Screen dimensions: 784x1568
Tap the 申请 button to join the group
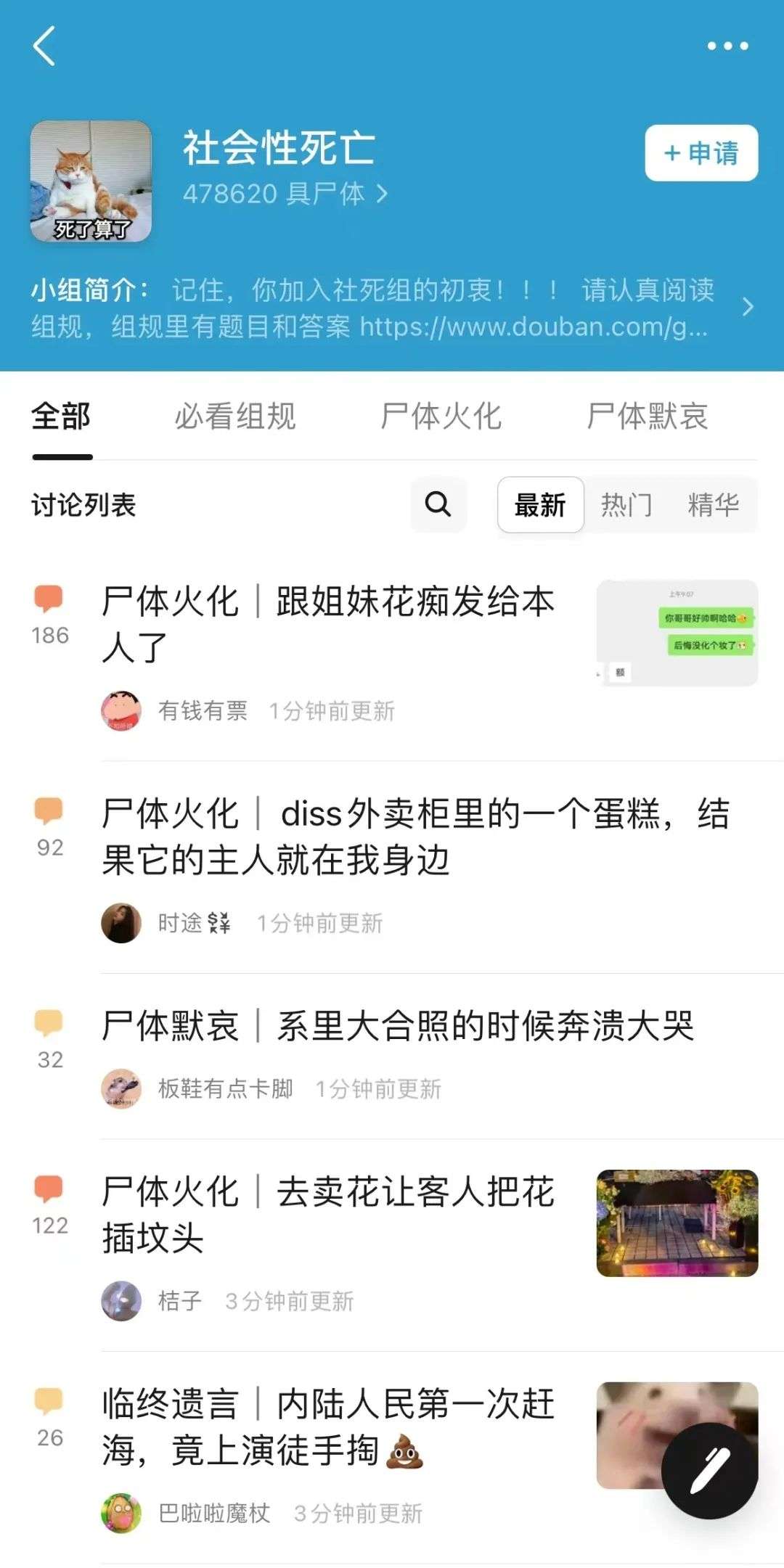(701, 153)
